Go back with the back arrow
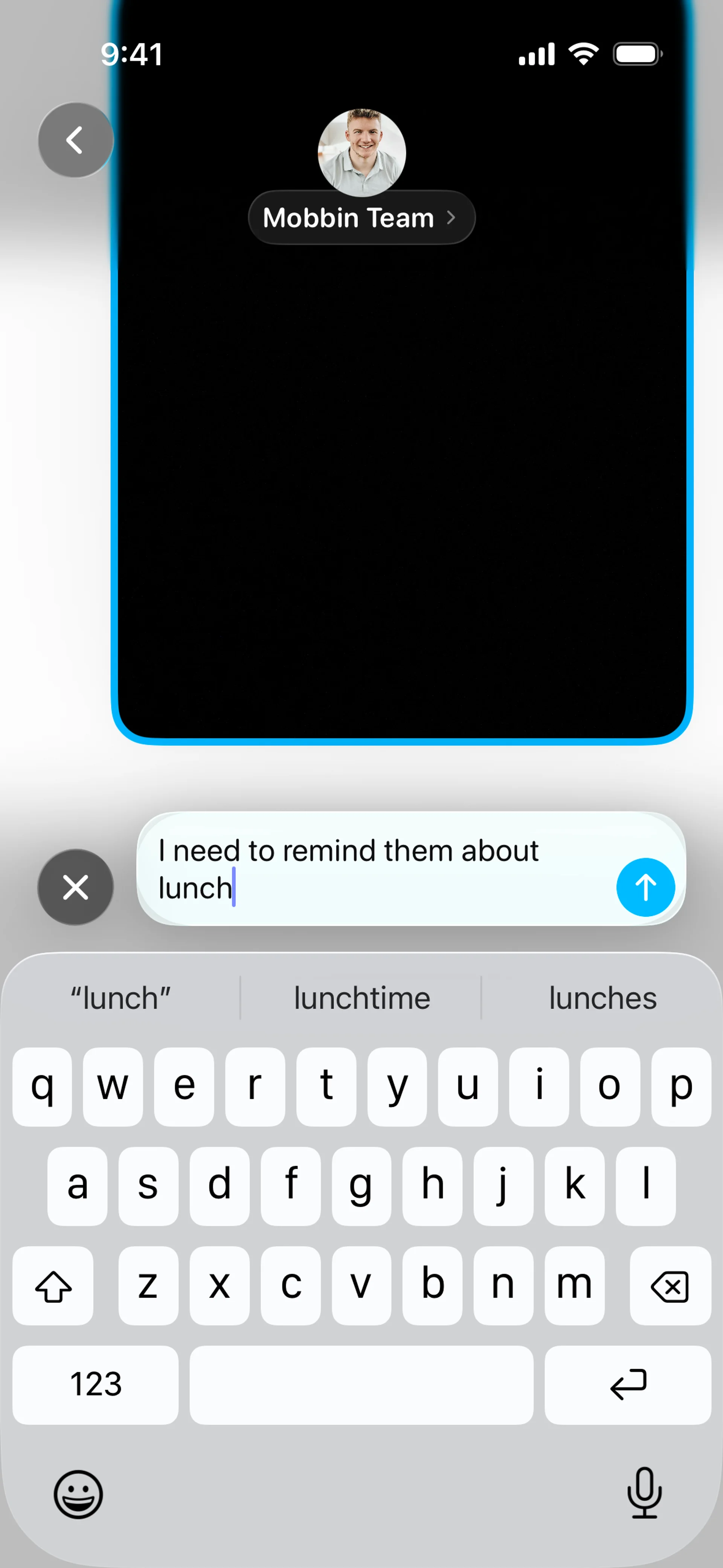 (75, 140)
